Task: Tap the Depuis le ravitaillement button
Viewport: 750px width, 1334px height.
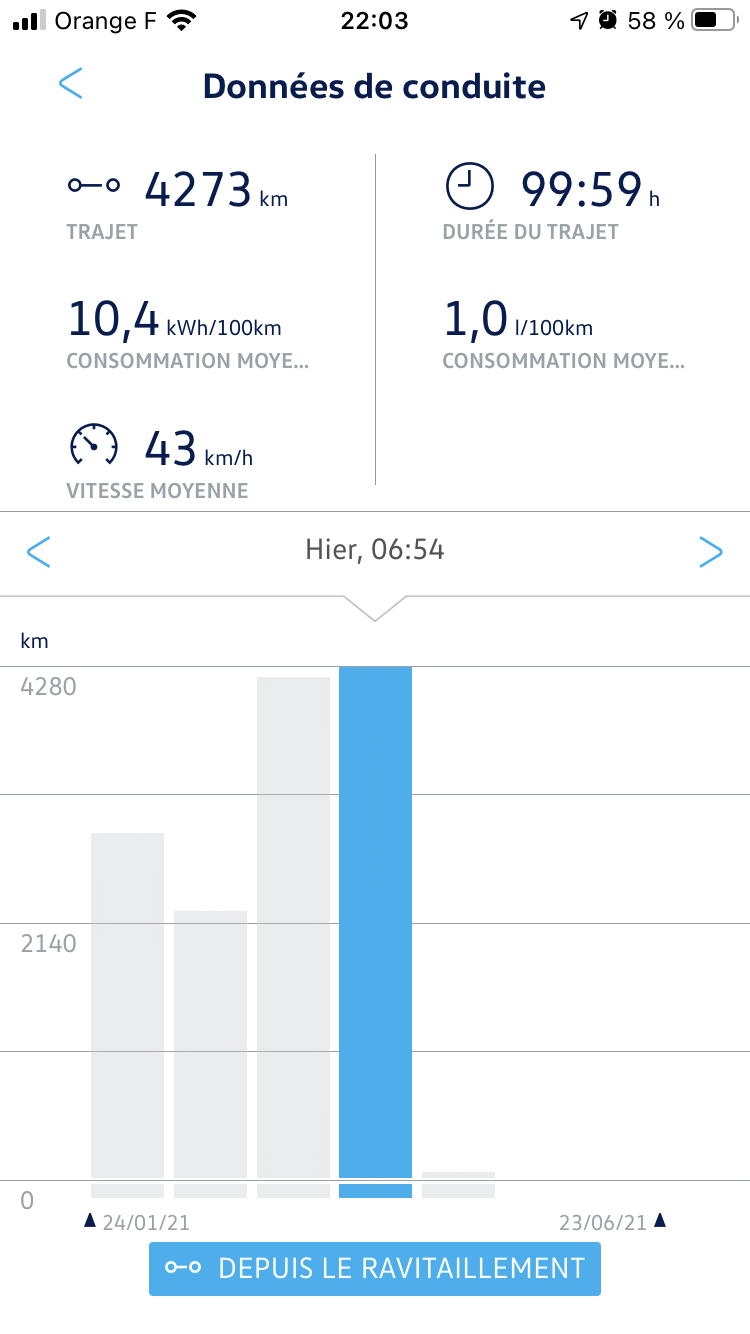Action: [375, 1268]
